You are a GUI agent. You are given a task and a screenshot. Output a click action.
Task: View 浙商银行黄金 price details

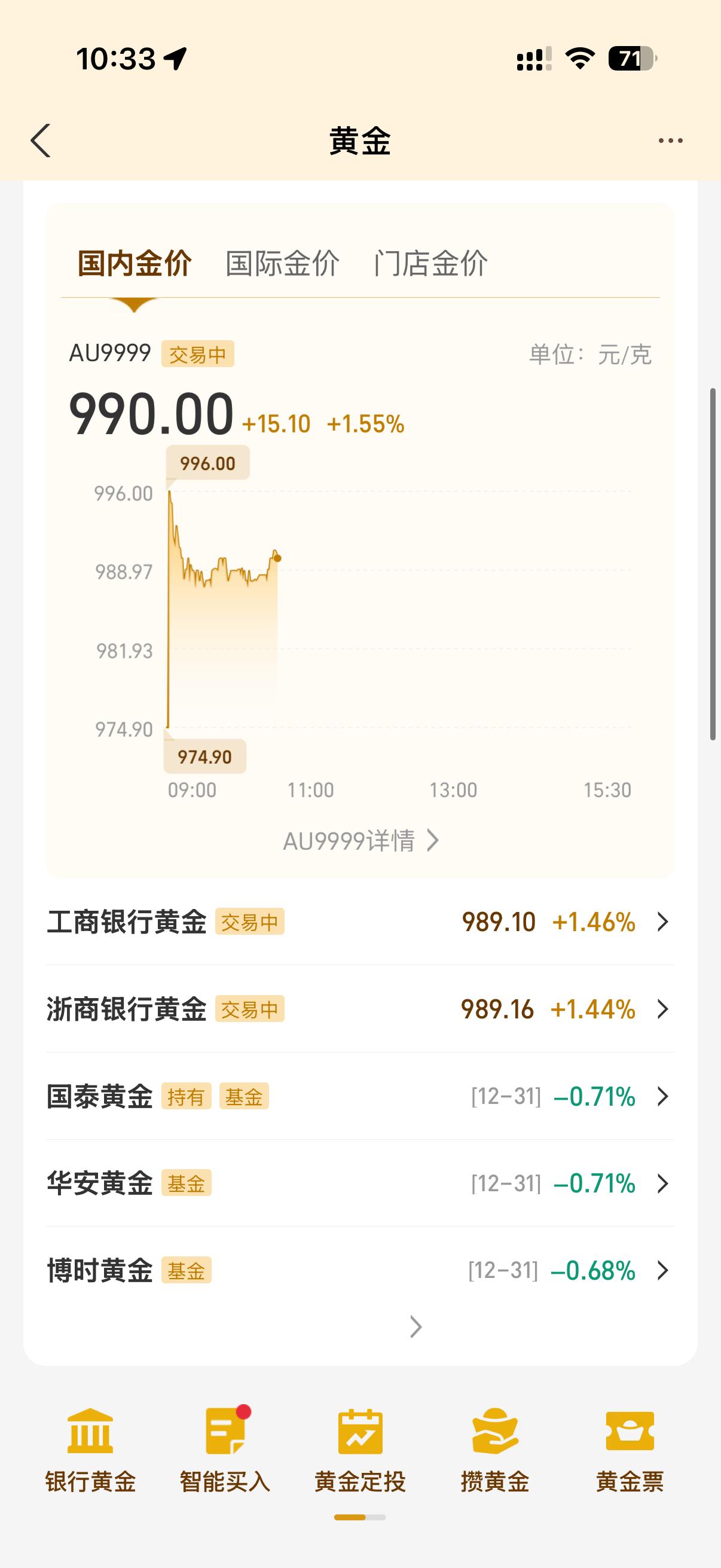[663, 1009]
